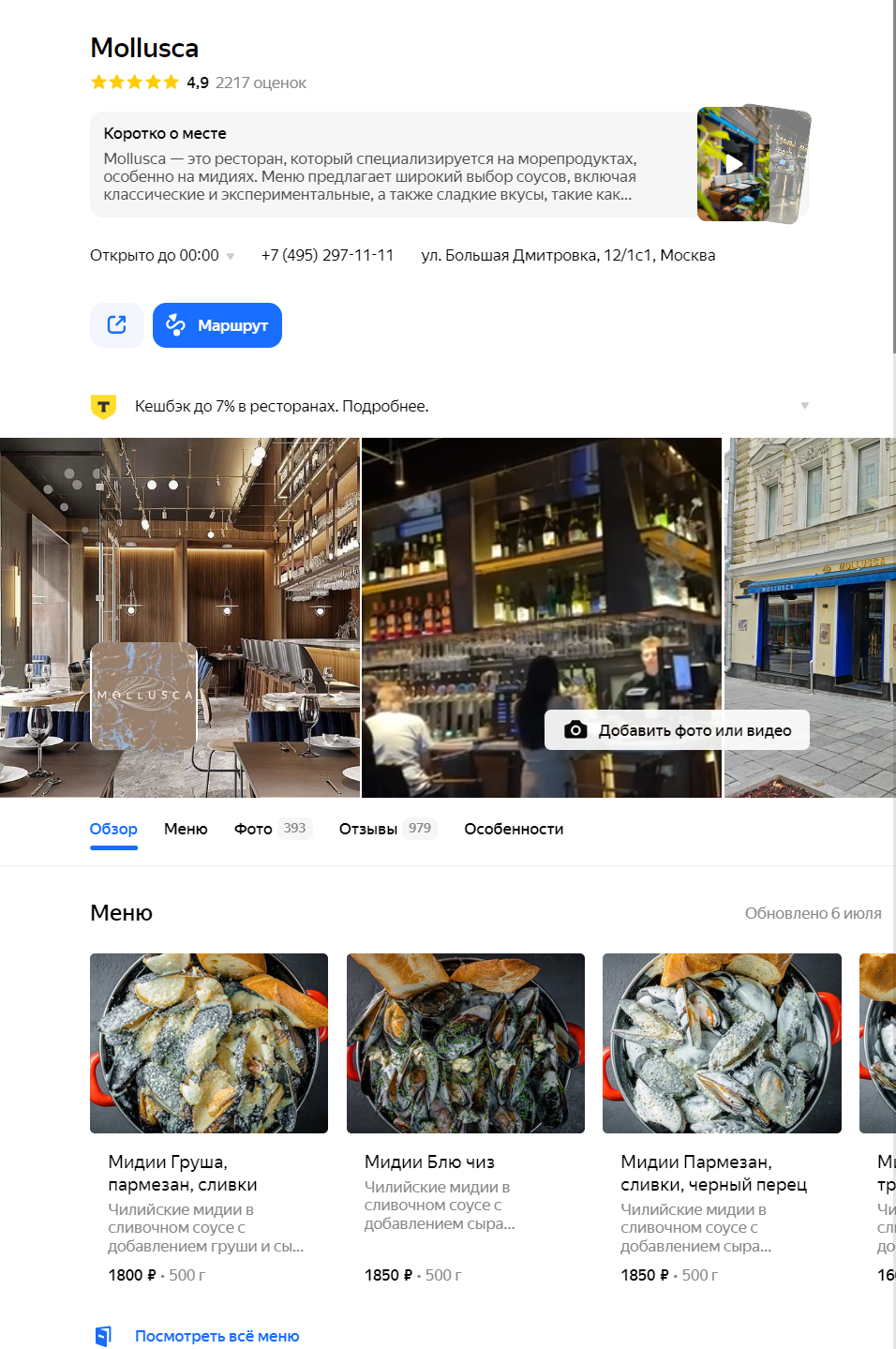Tap Посмотреть всё меню link
This screenshot has height=1349, width=896.
(217, 1336)
